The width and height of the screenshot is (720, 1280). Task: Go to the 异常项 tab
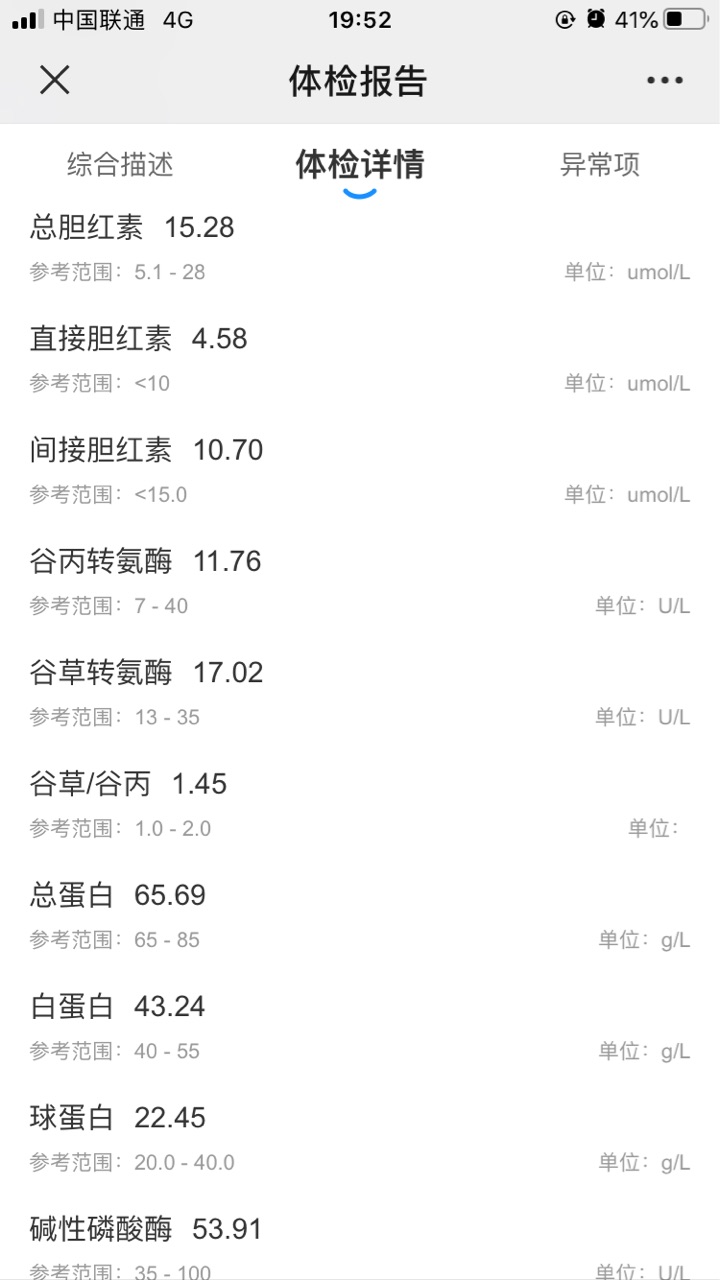click(x=600, y=164)
